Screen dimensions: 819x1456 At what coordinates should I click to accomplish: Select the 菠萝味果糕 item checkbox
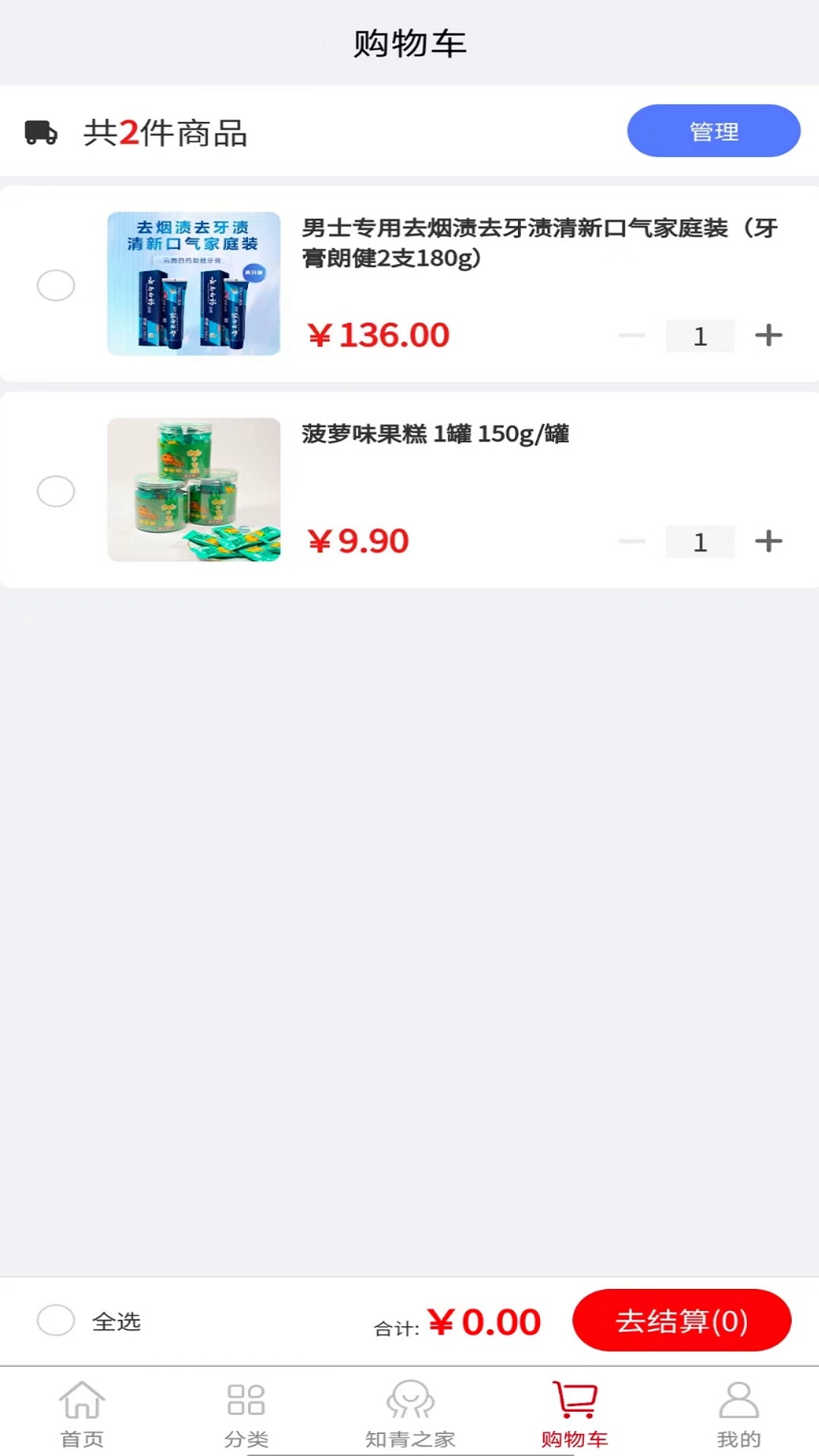[56, 491]
